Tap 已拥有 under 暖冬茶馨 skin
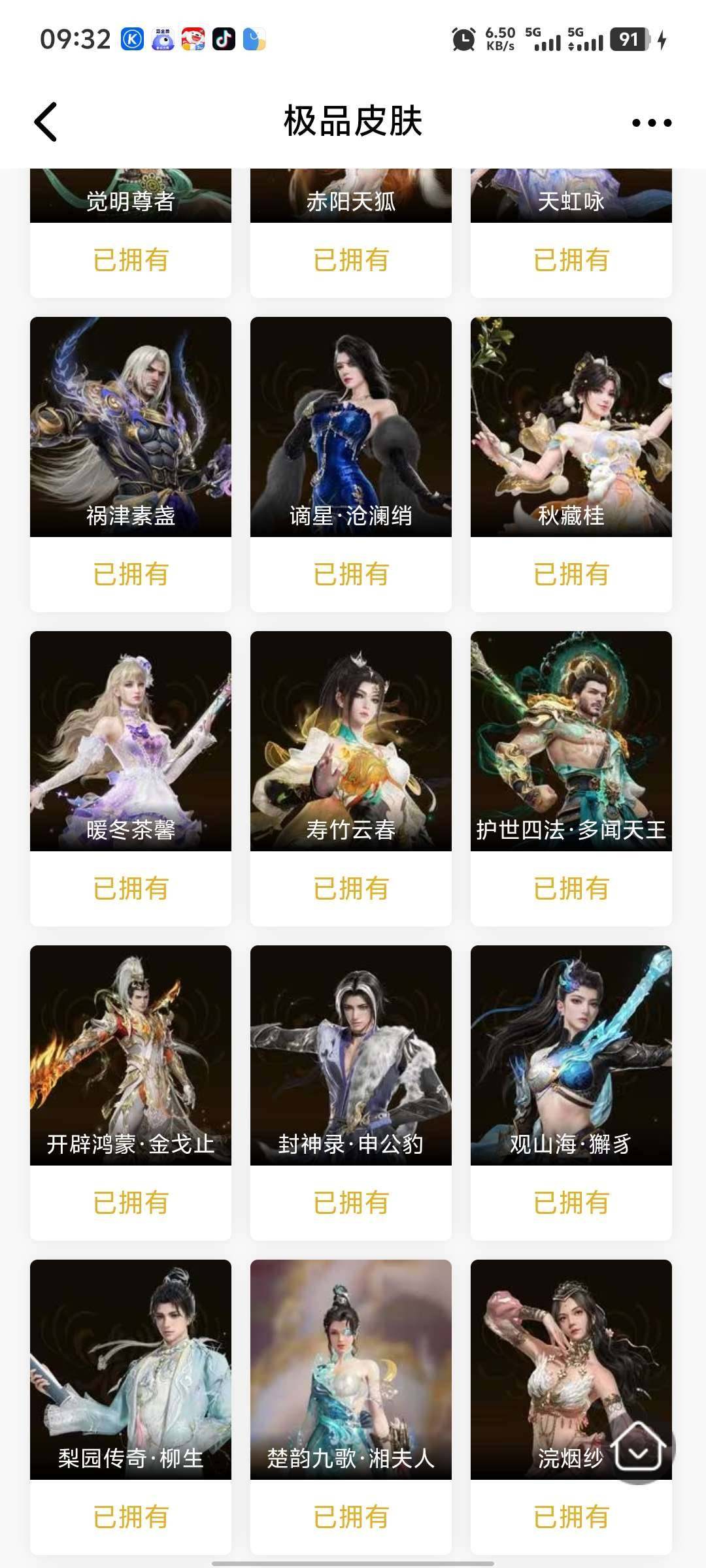The height and width of the screenshot is (1568, 706). (x=130, y=887)
